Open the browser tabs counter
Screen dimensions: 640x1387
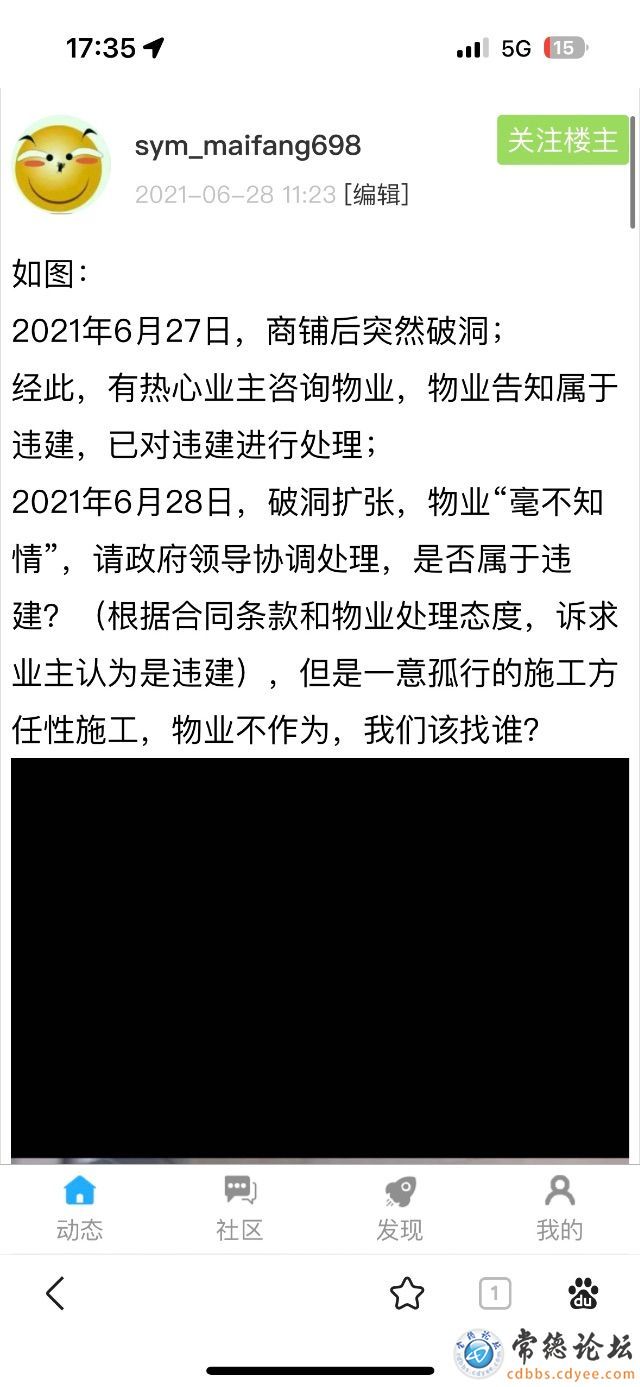(x=495, y=1294)
